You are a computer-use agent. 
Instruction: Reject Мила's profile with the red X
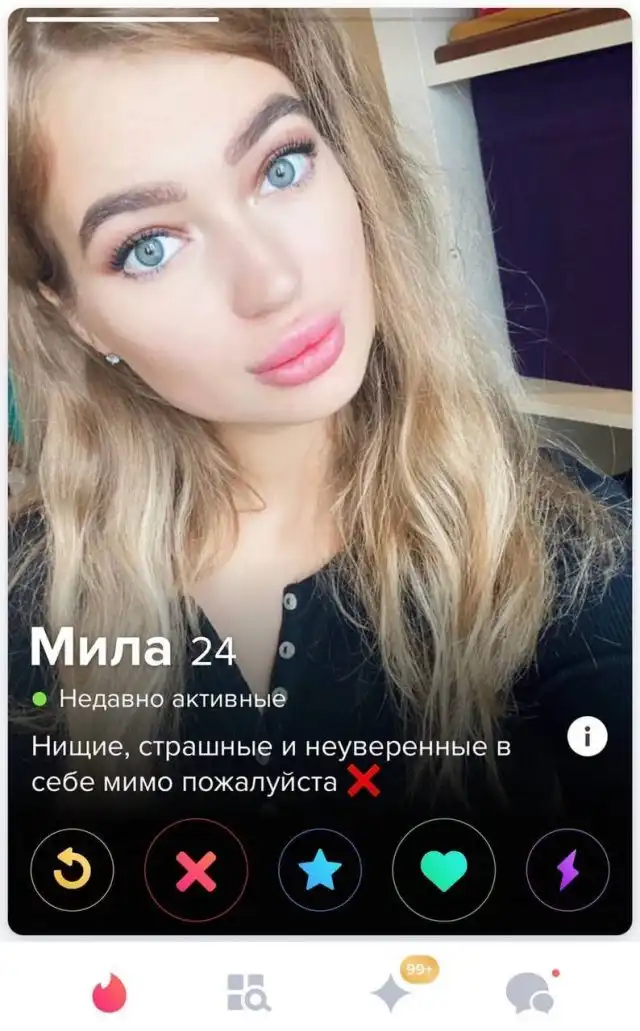click(196, 871)
